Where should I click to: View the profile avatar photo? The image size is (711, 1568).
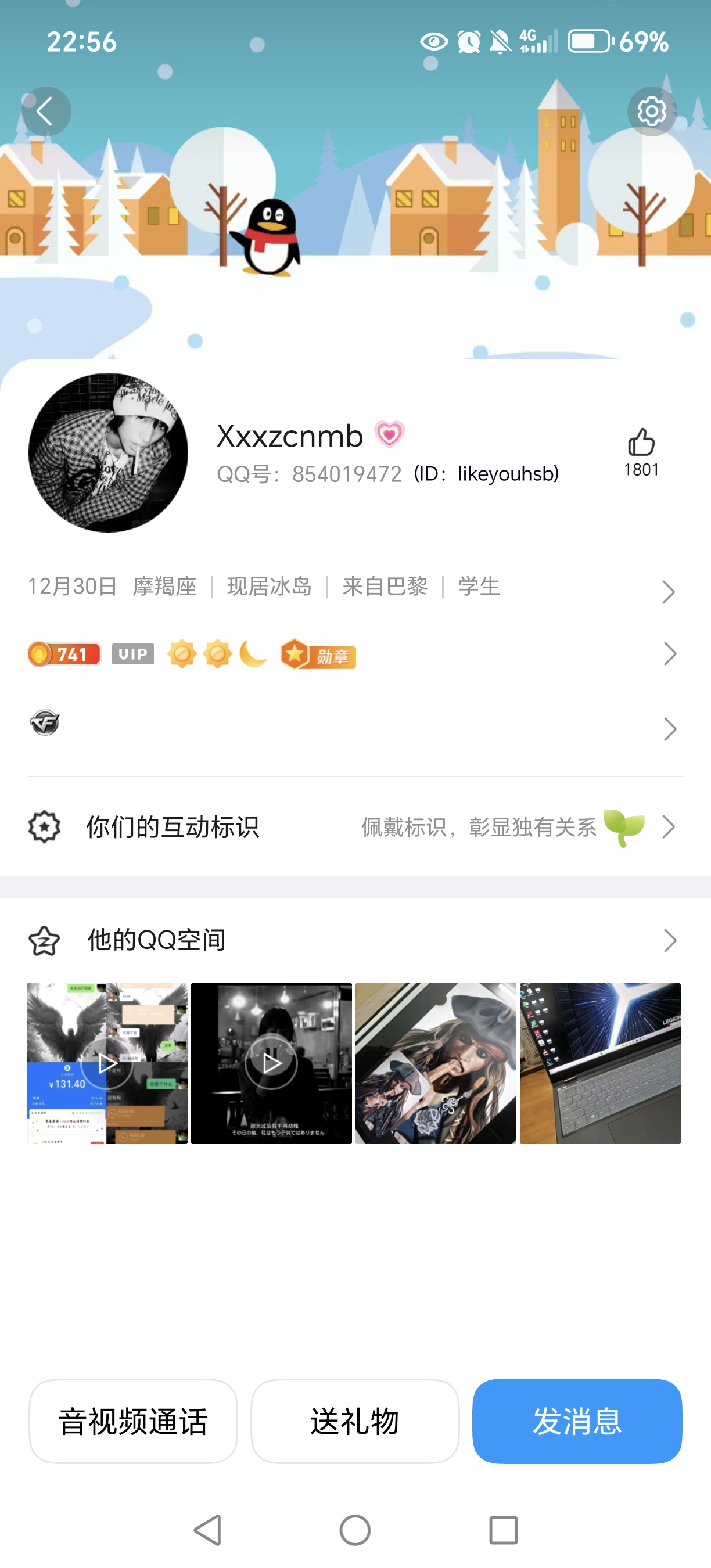109,453
